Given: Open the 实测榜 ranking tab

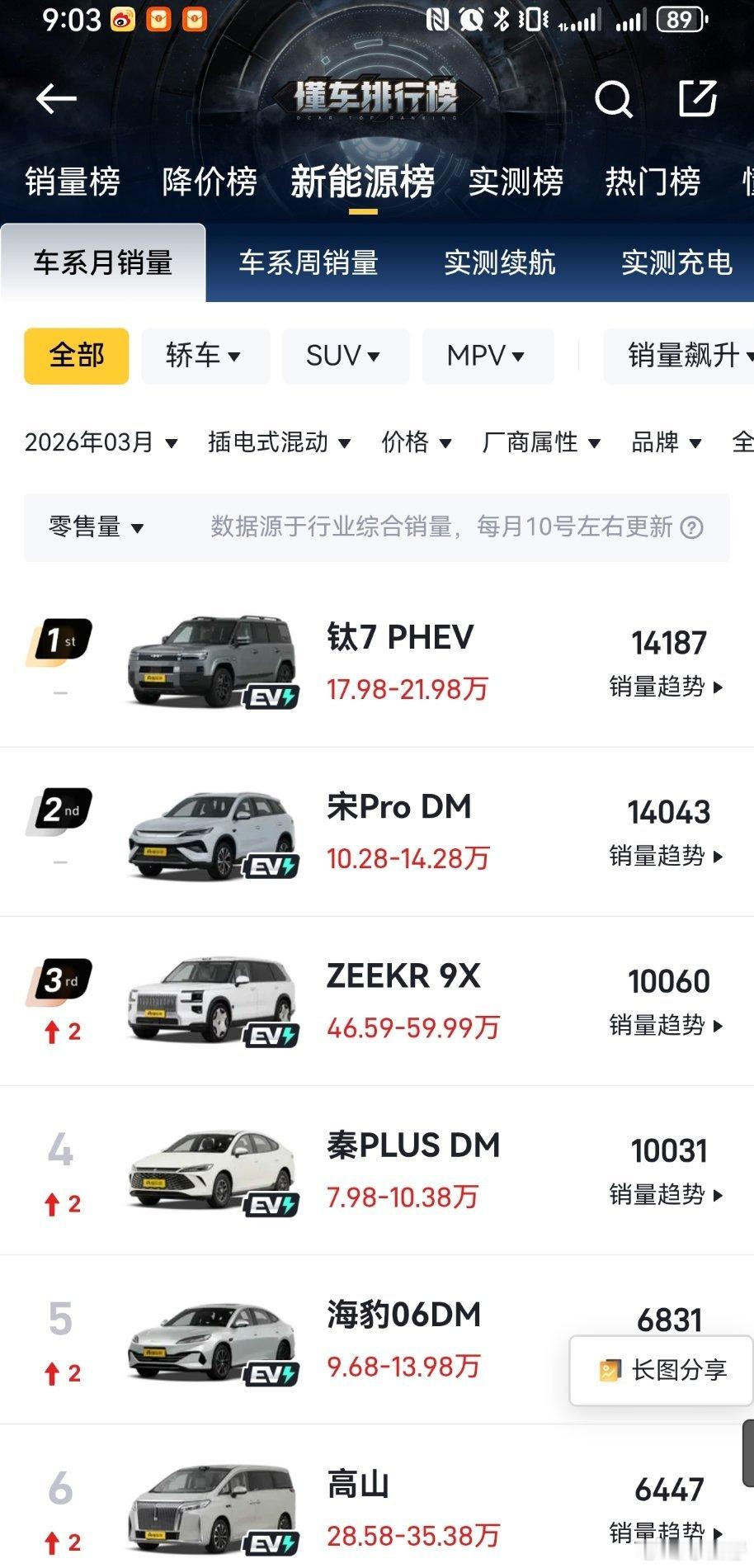Looking at the screenshot, I should coord(517,182).
